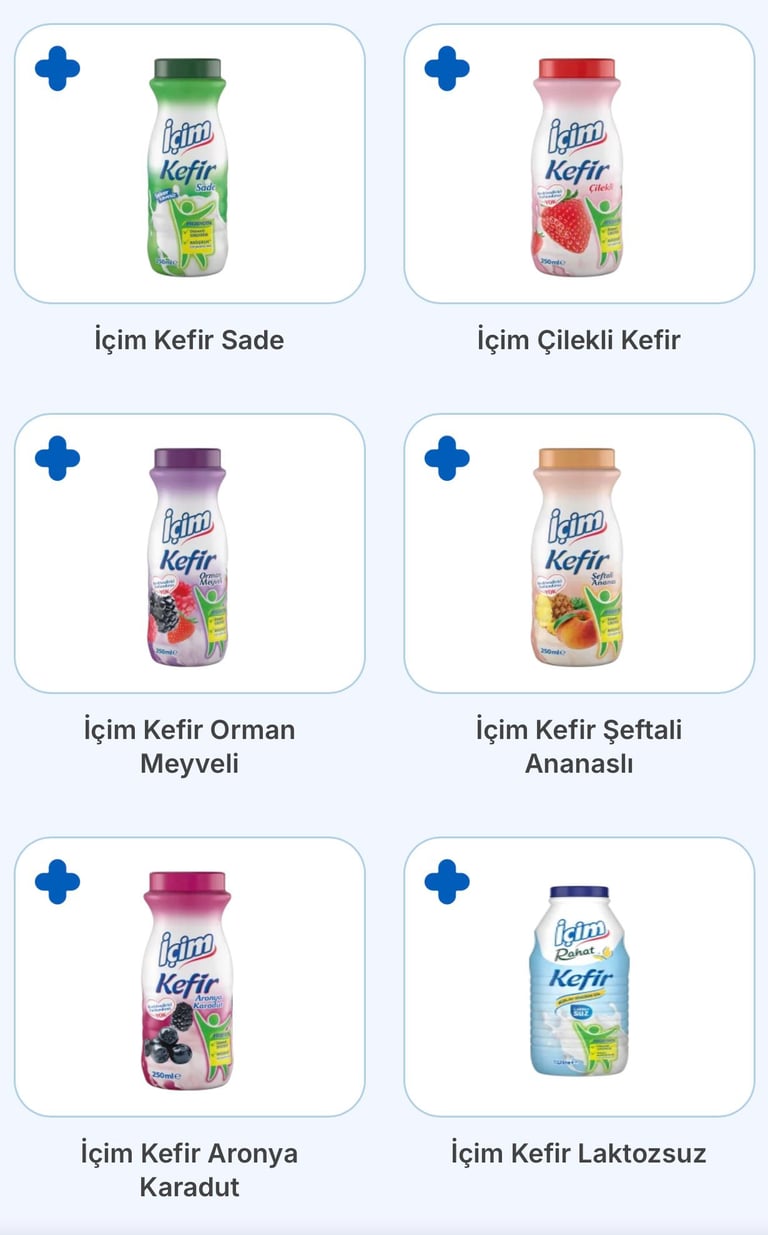Tap the plus icon on İçim Çilekli Kefir

pos(447,69)
